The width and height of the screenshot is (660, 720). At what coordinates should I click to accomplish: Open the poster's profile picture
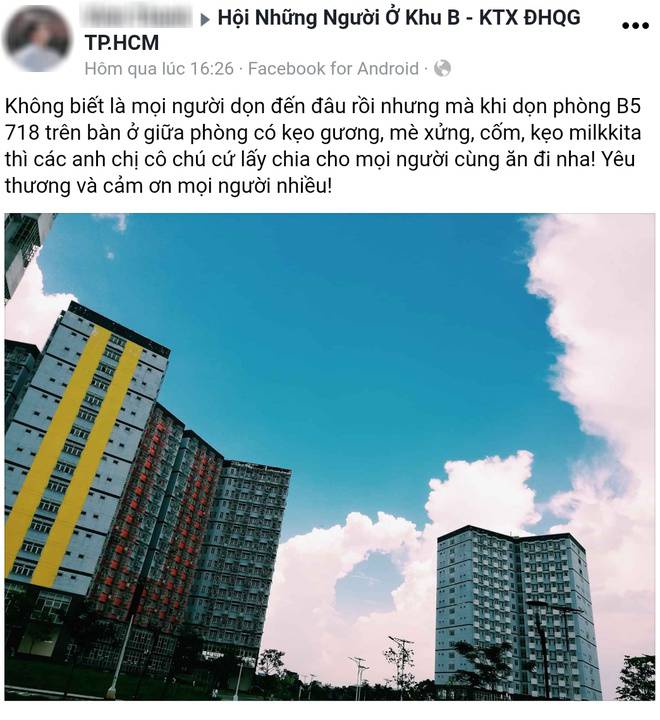click(x=37, y=39)
